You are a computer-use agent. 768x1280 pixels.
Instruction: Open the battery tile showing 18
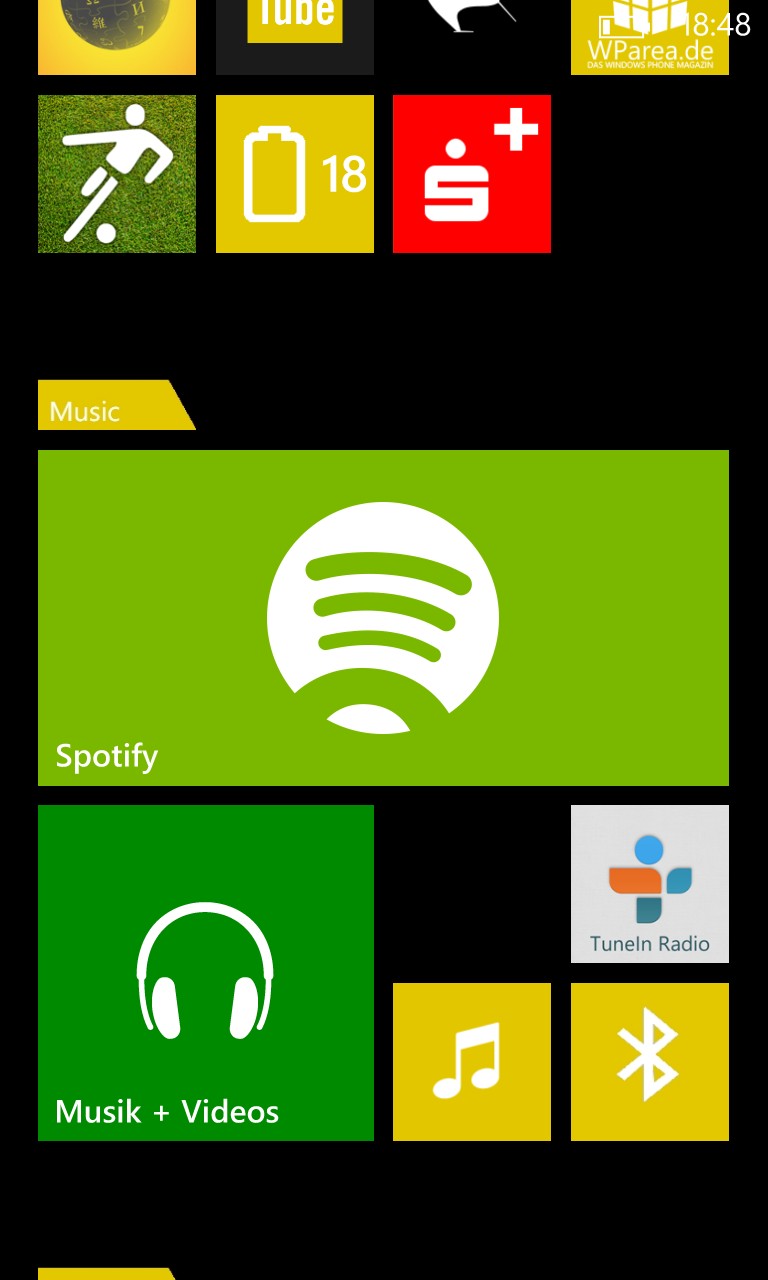coord(295,174)
